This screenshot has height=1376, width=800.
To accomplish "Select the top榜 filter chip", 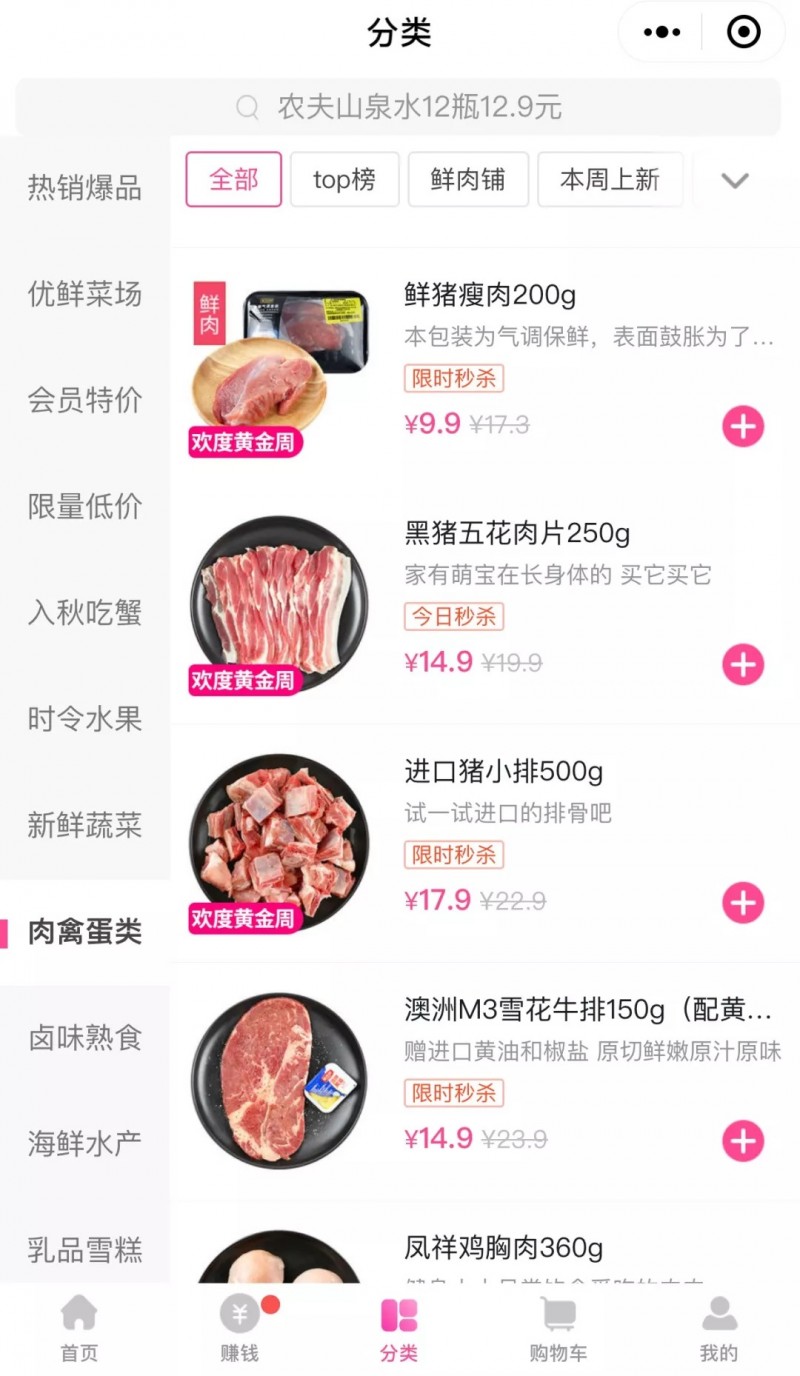I will pyautogui.click(x=345, y=180).
